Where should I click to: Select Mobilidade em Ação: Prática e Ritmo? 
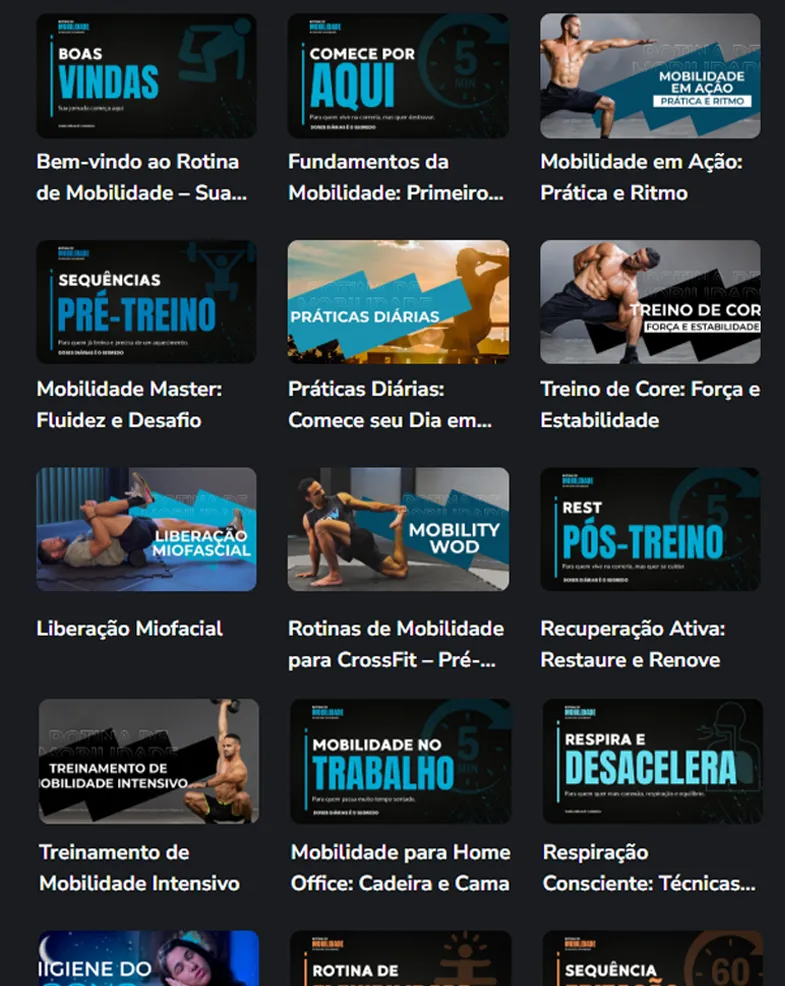coord(650,76)
